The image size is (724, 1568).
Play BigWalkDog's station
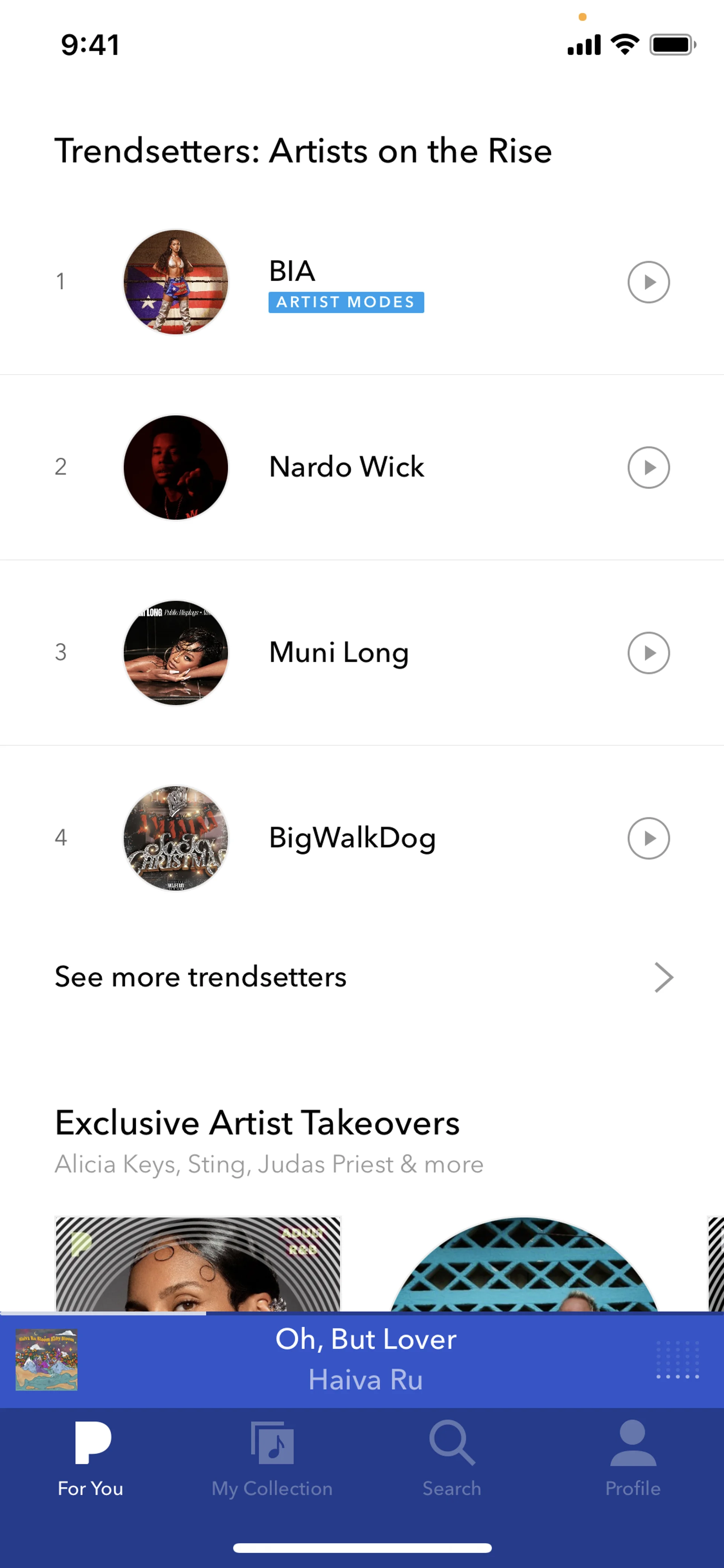click(x=648, y=838)
